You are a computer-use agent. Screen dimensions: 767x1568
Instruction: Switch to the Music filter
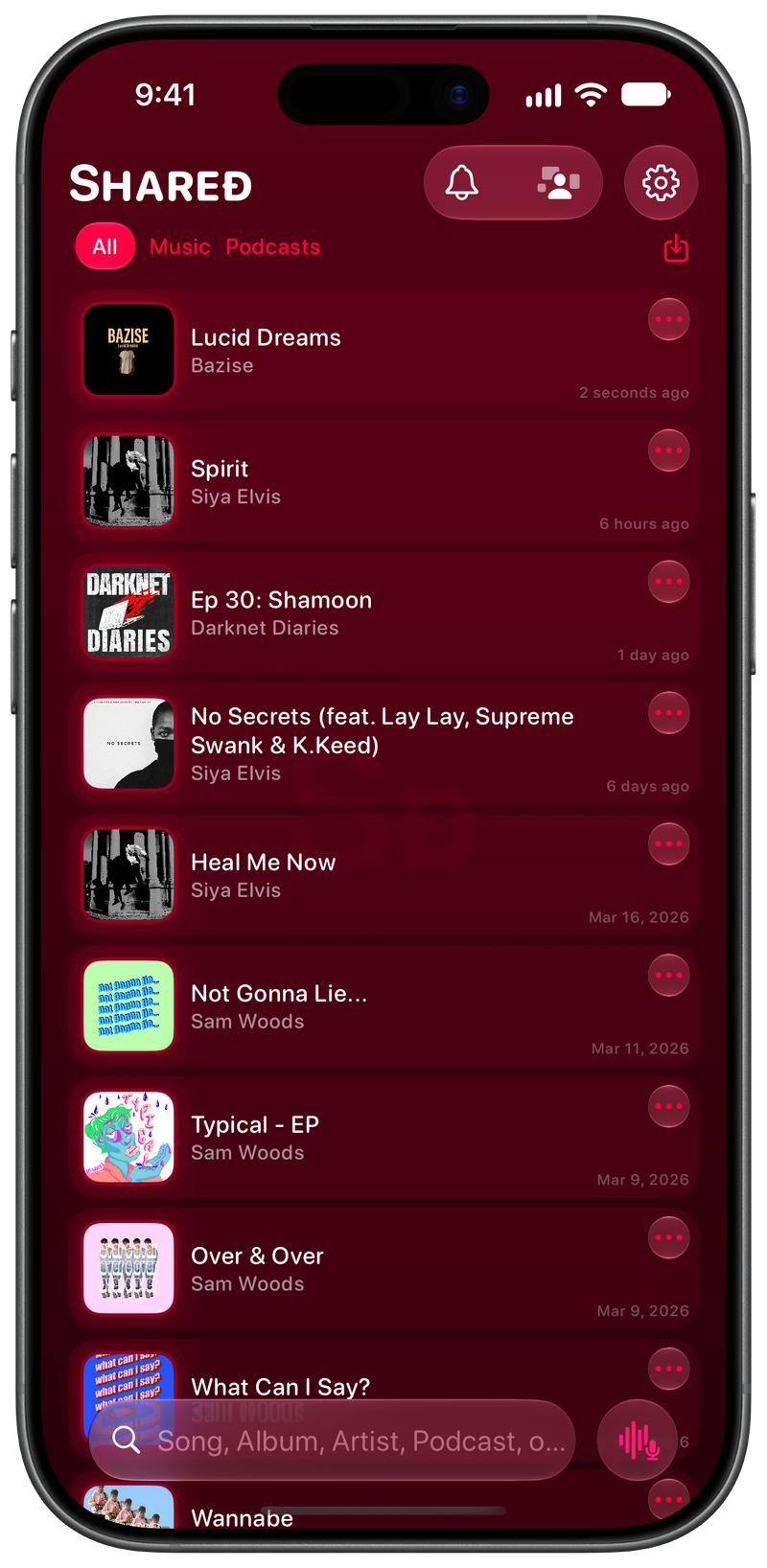(x=179, y=246)
